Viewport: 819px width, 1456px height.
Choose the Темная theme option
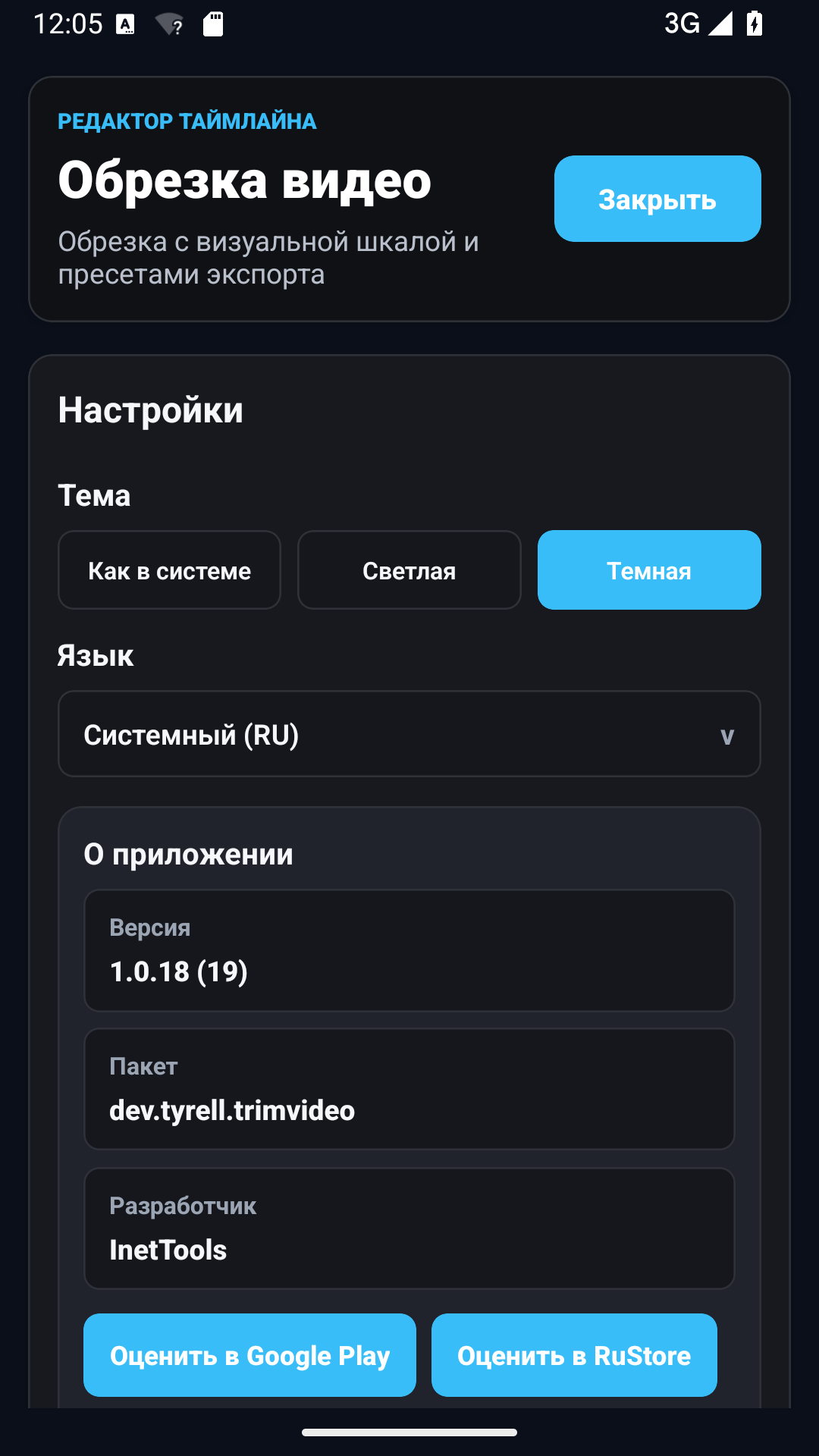pos(649,570)
